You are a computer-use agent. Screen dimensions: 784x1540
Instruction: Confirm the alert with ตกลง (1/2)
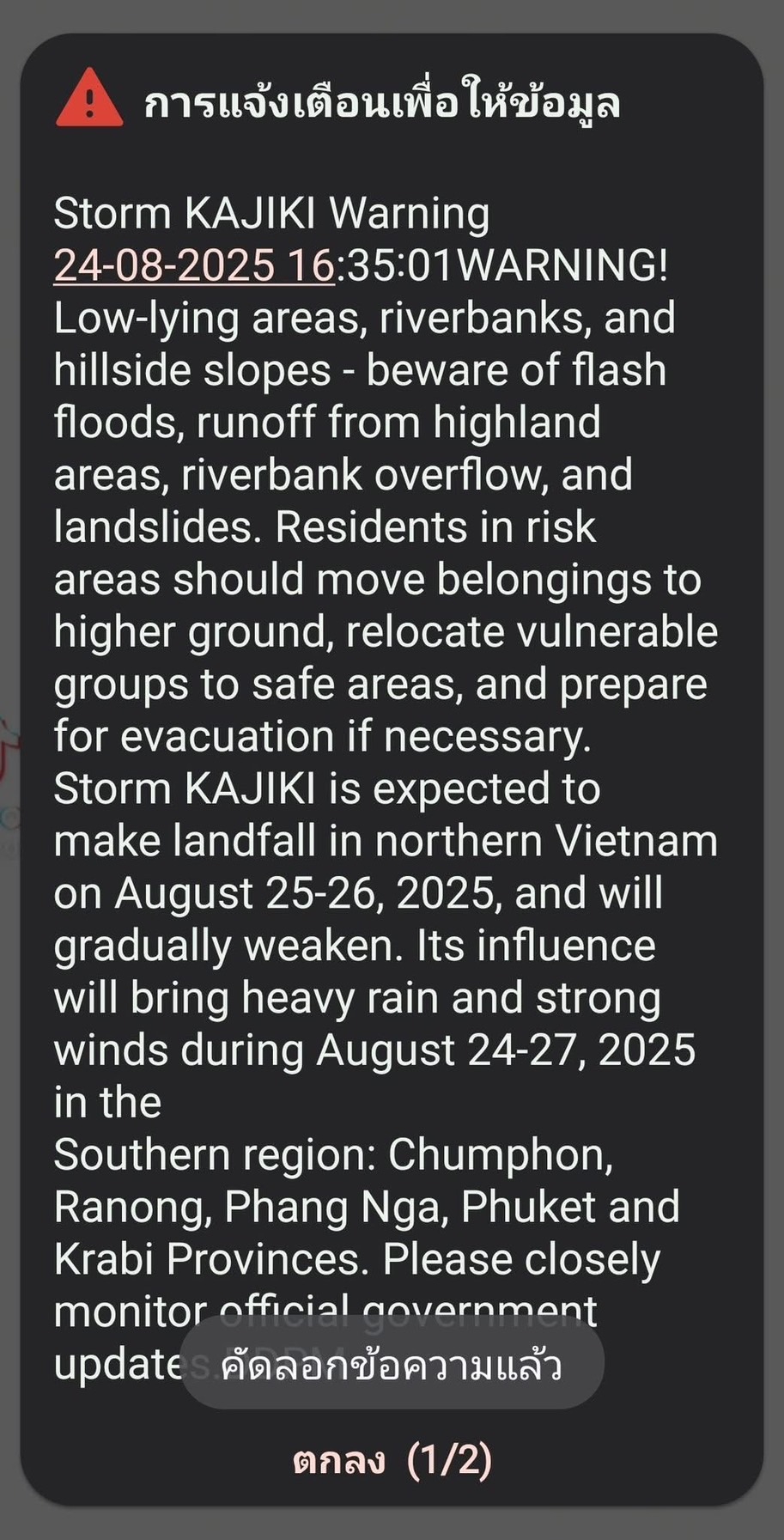(392, 1459)
